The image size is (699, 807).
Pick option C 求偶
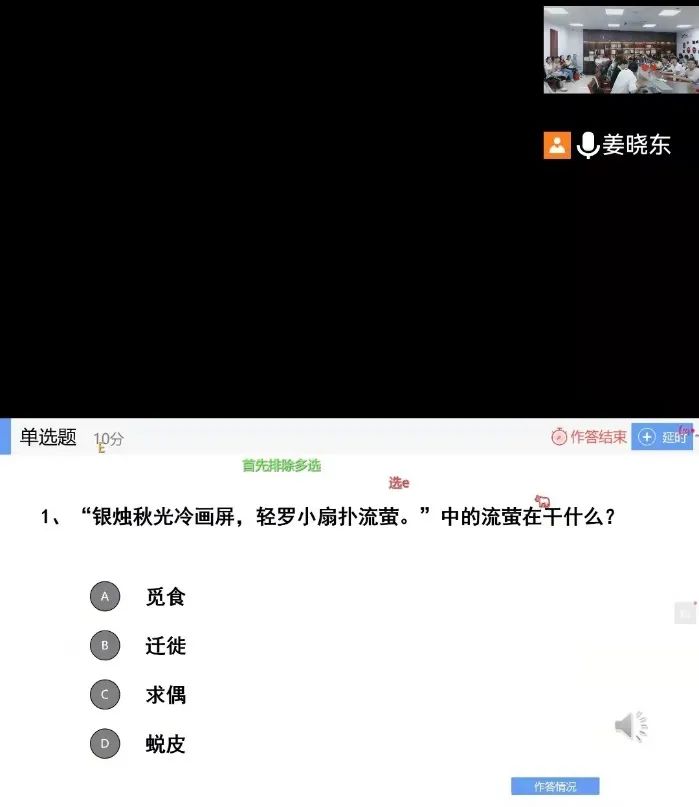[x=105, y=695]
